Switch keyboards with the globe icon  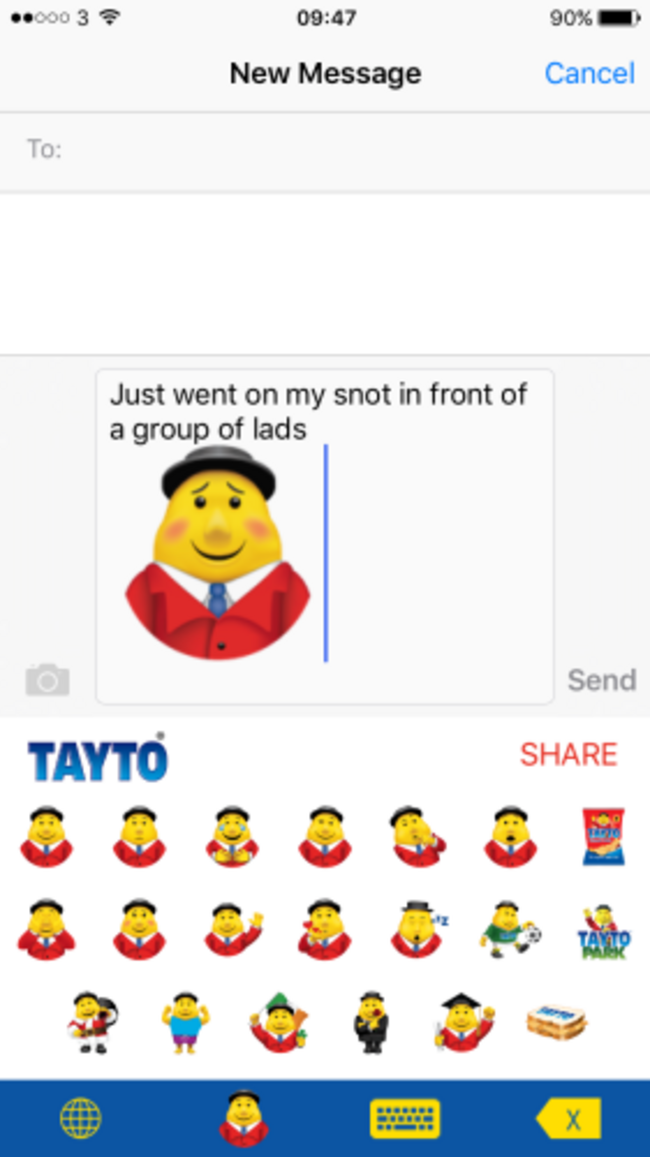tap(81, 1118)
